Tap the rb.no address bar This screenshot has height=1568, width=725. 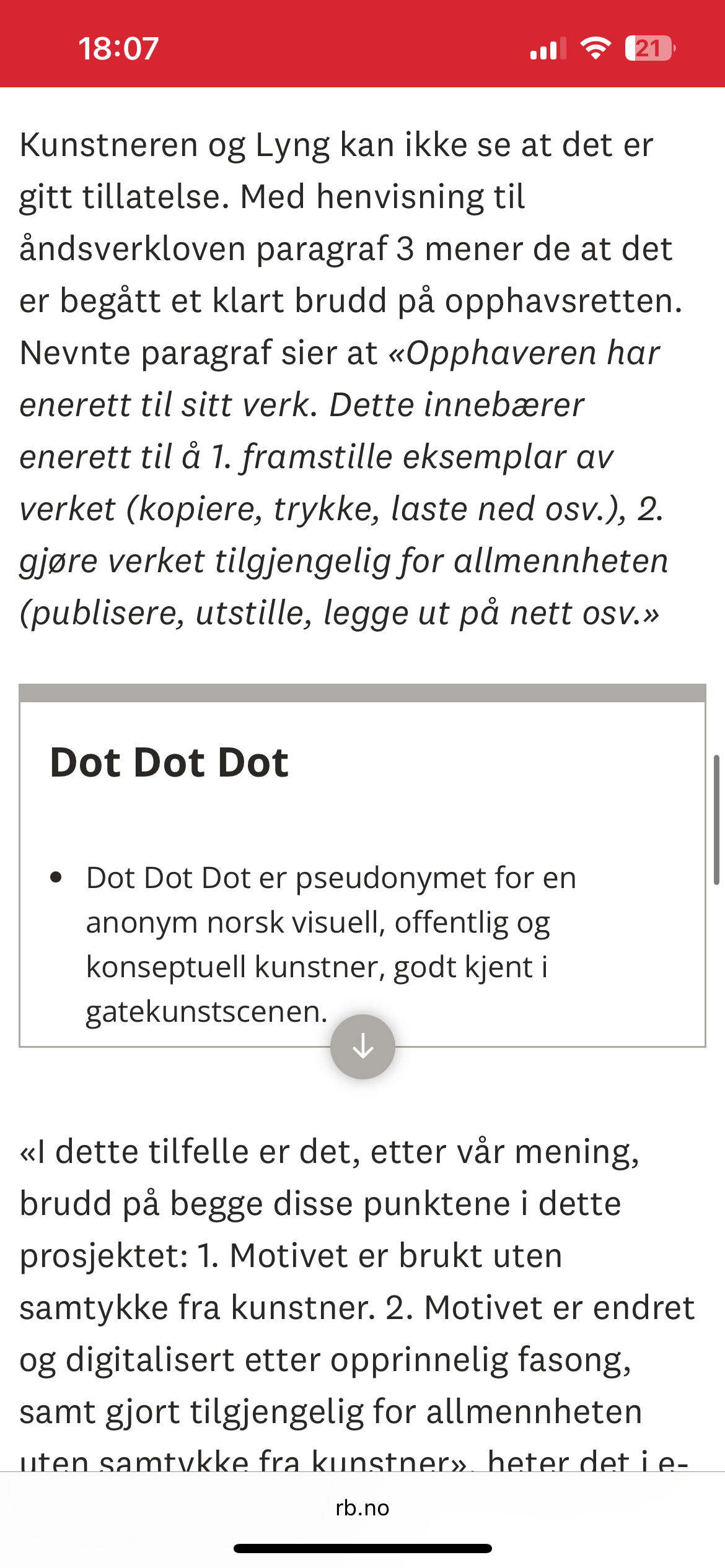tap(362, 1507)
